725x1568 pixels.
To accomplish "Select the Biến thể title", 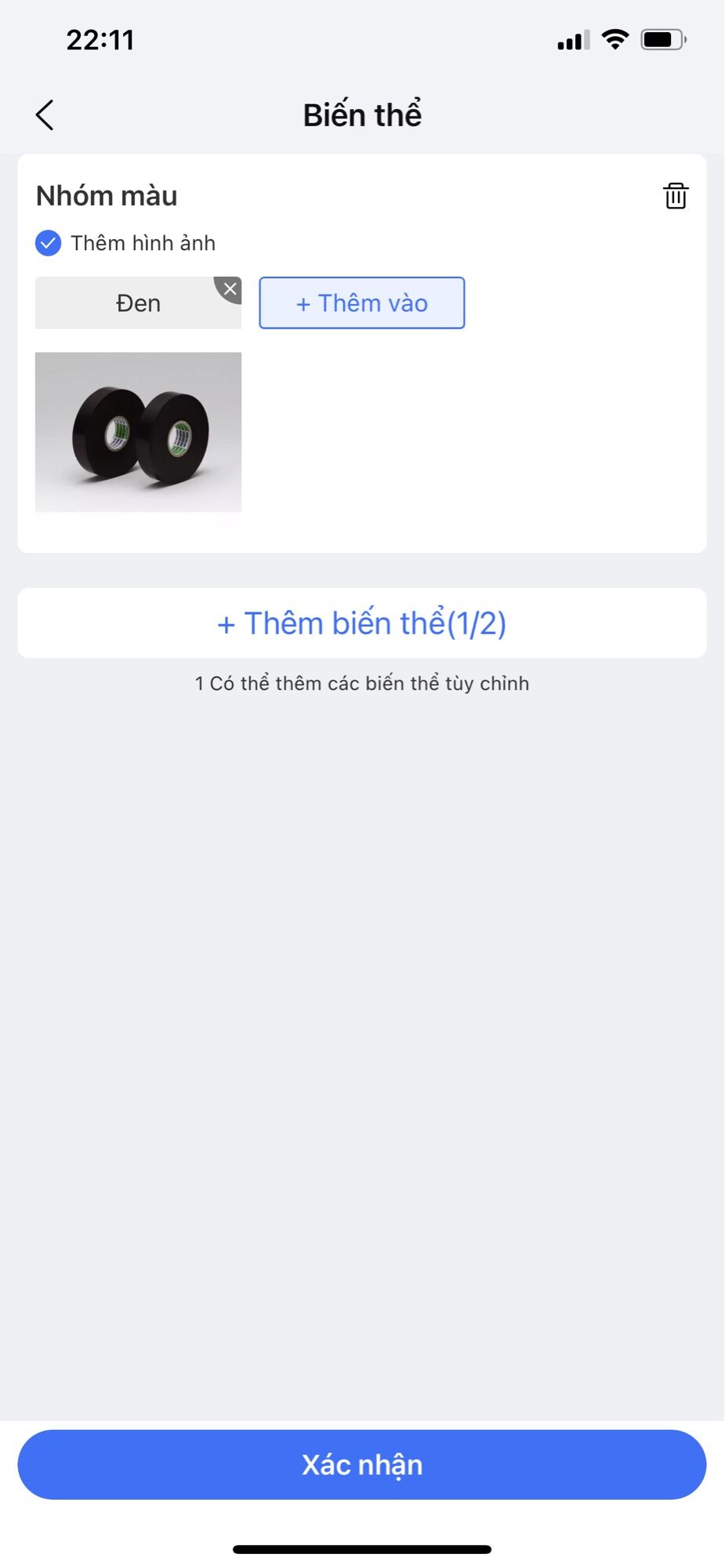I will click(x=362, y=114).
